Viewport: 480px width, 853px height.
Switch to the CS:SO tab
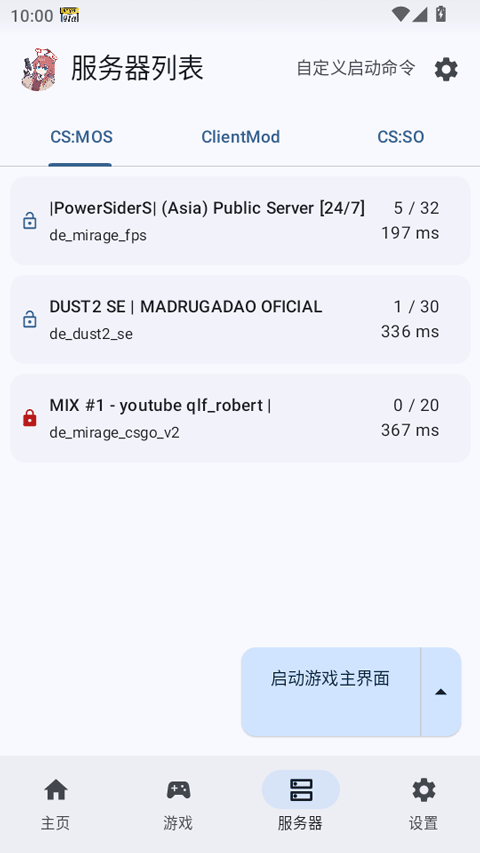click(x=401, y=137)
